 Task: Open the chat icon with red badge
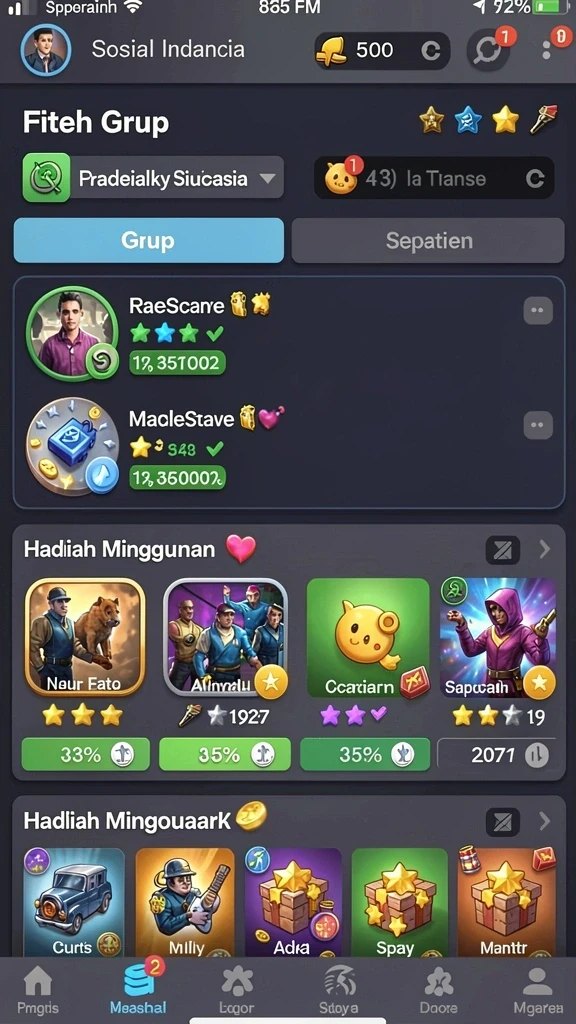[x=488, y=50]
